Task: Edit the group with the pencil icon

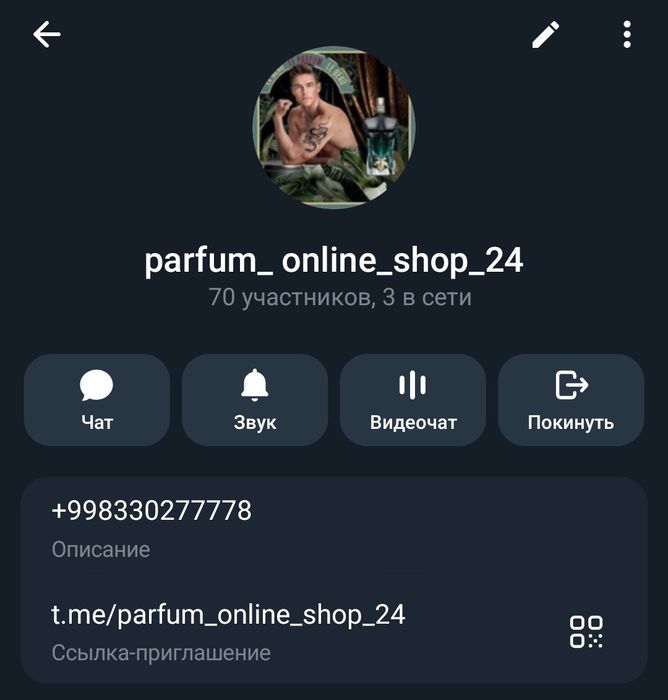Action: tap(545, 35)
